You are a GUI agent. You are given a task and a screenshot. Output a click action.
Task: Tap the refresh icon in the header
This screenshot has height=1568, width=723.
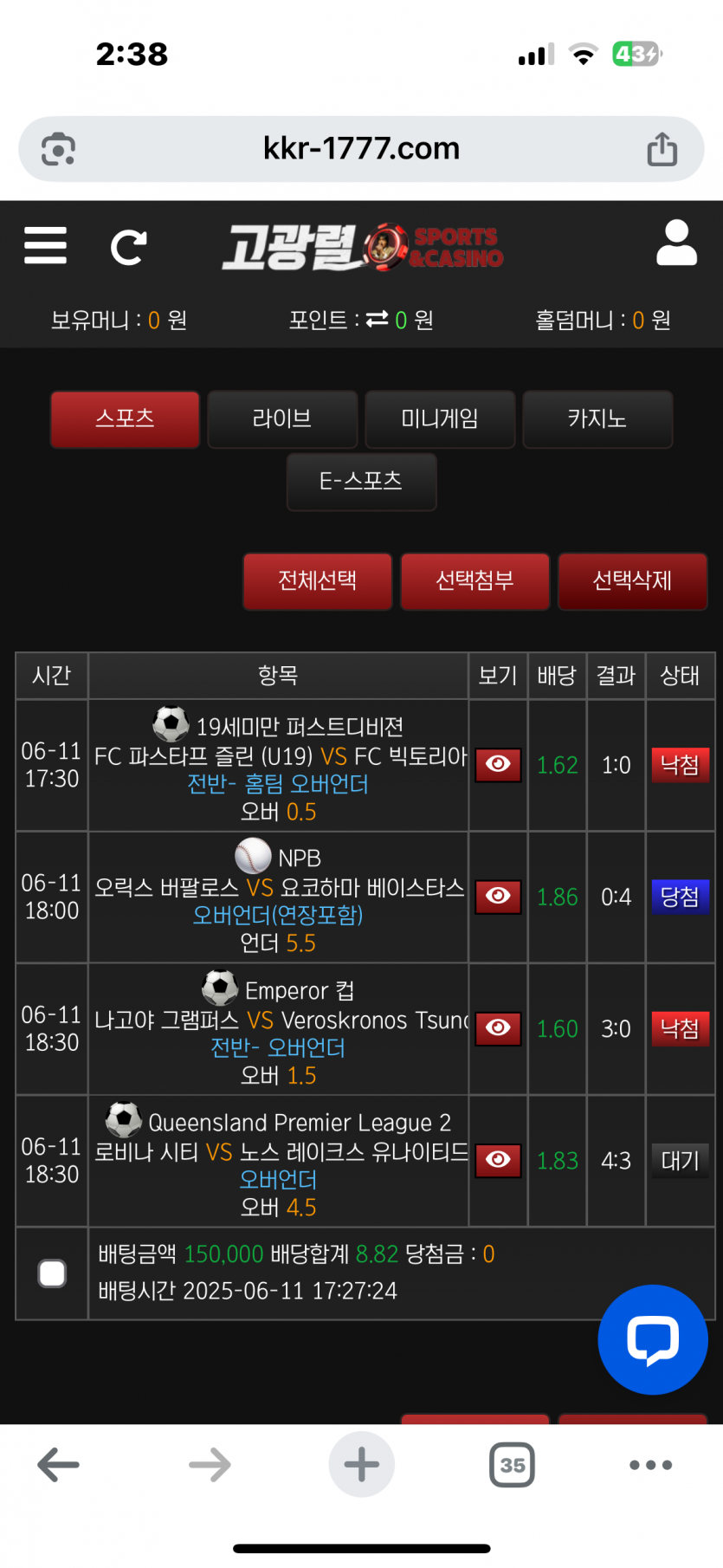click(x=128, y=248)
